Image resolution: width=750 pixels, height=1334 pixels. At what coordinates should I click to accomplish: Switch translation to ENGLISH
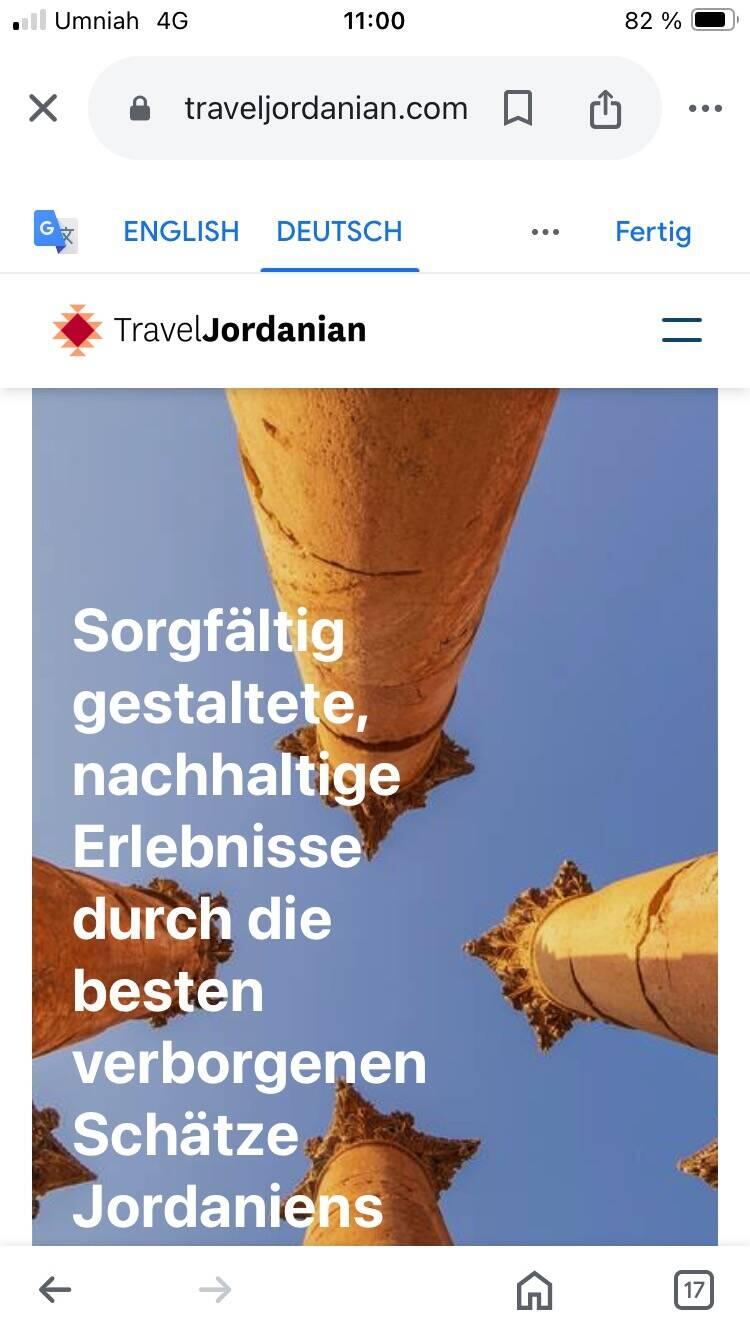181,232
